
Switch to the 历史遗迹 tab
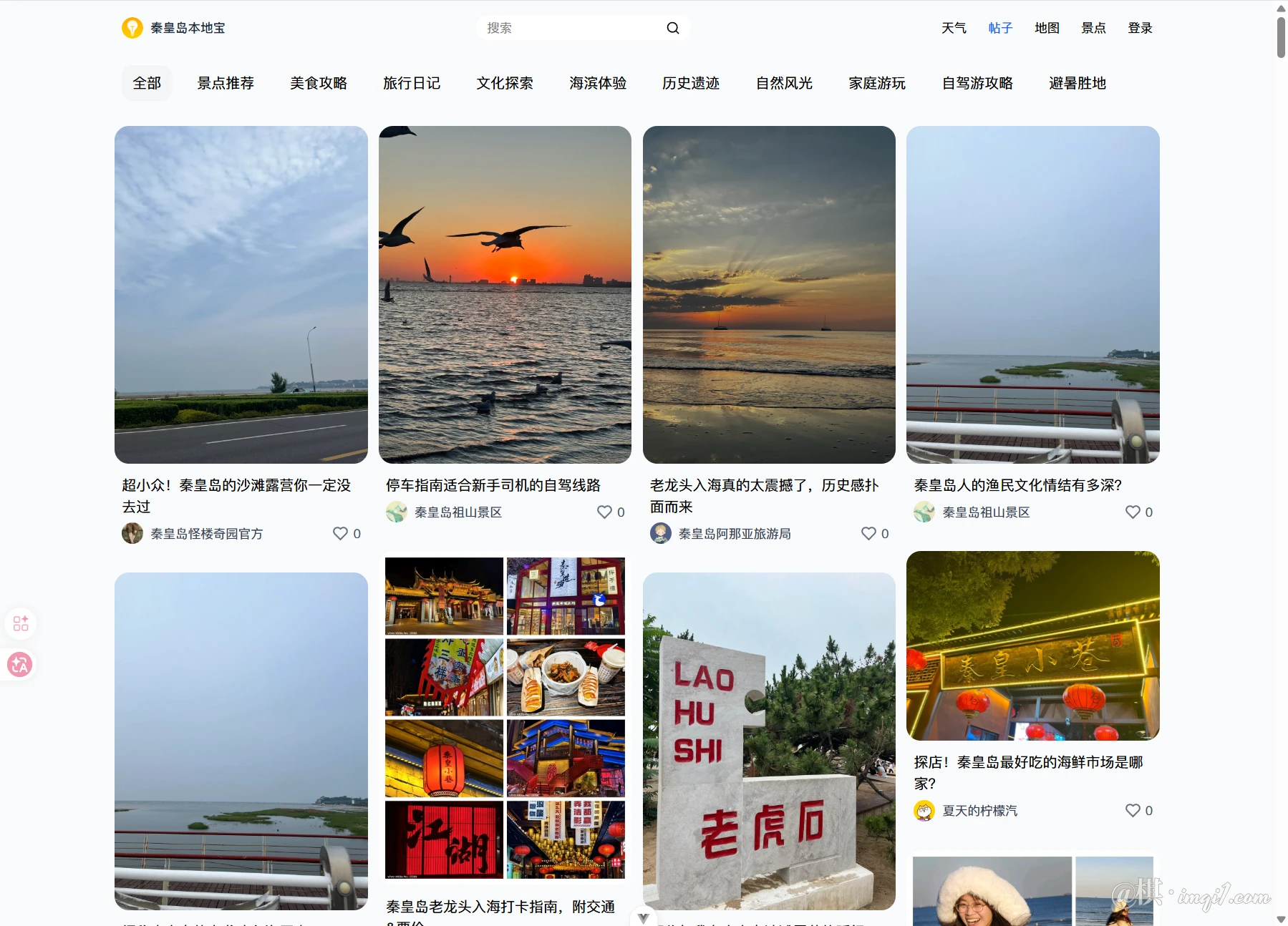[691, 83]
